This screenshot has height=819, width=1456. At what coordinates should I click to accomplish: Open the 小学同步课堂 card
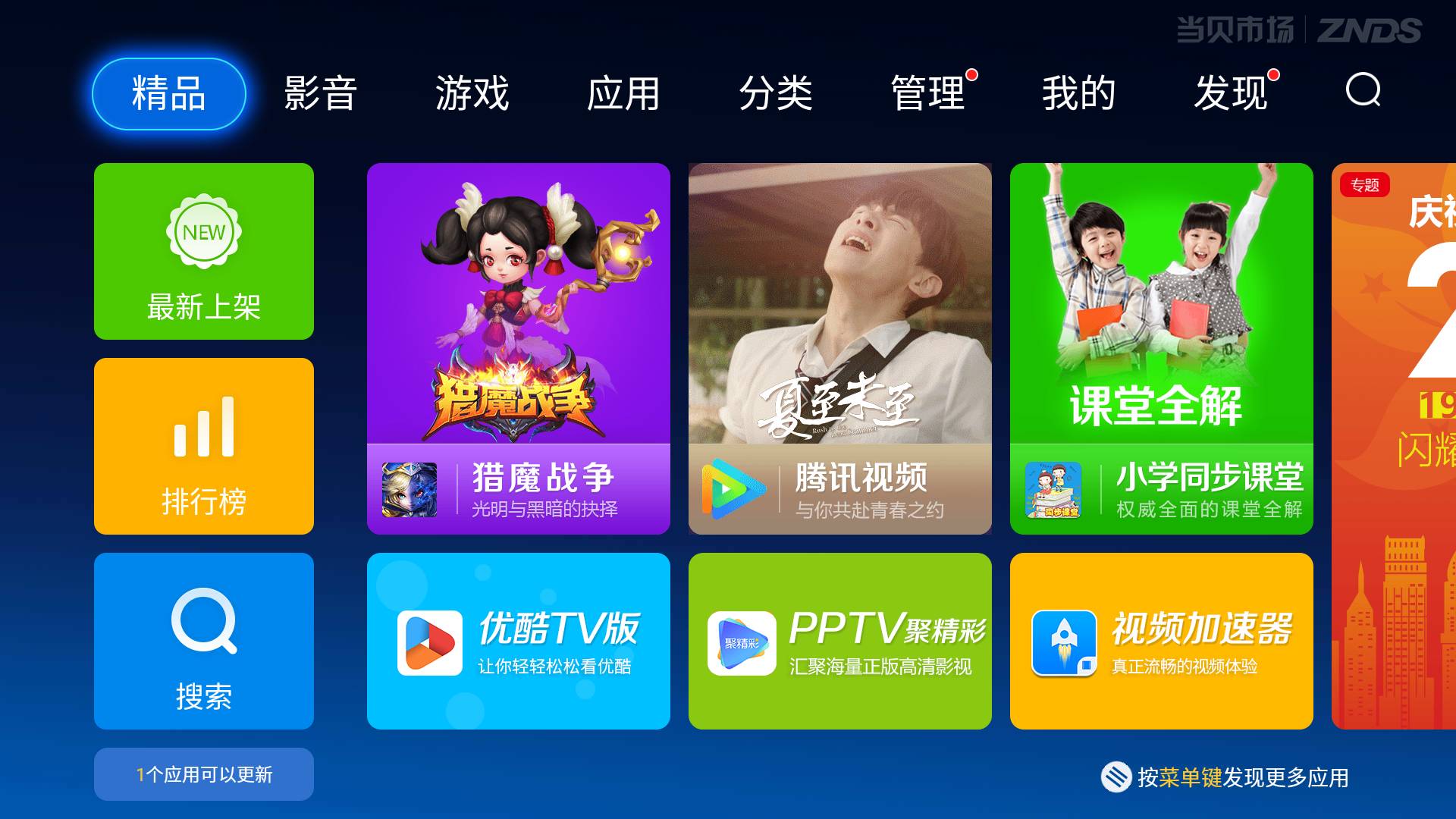point(1162,349)
